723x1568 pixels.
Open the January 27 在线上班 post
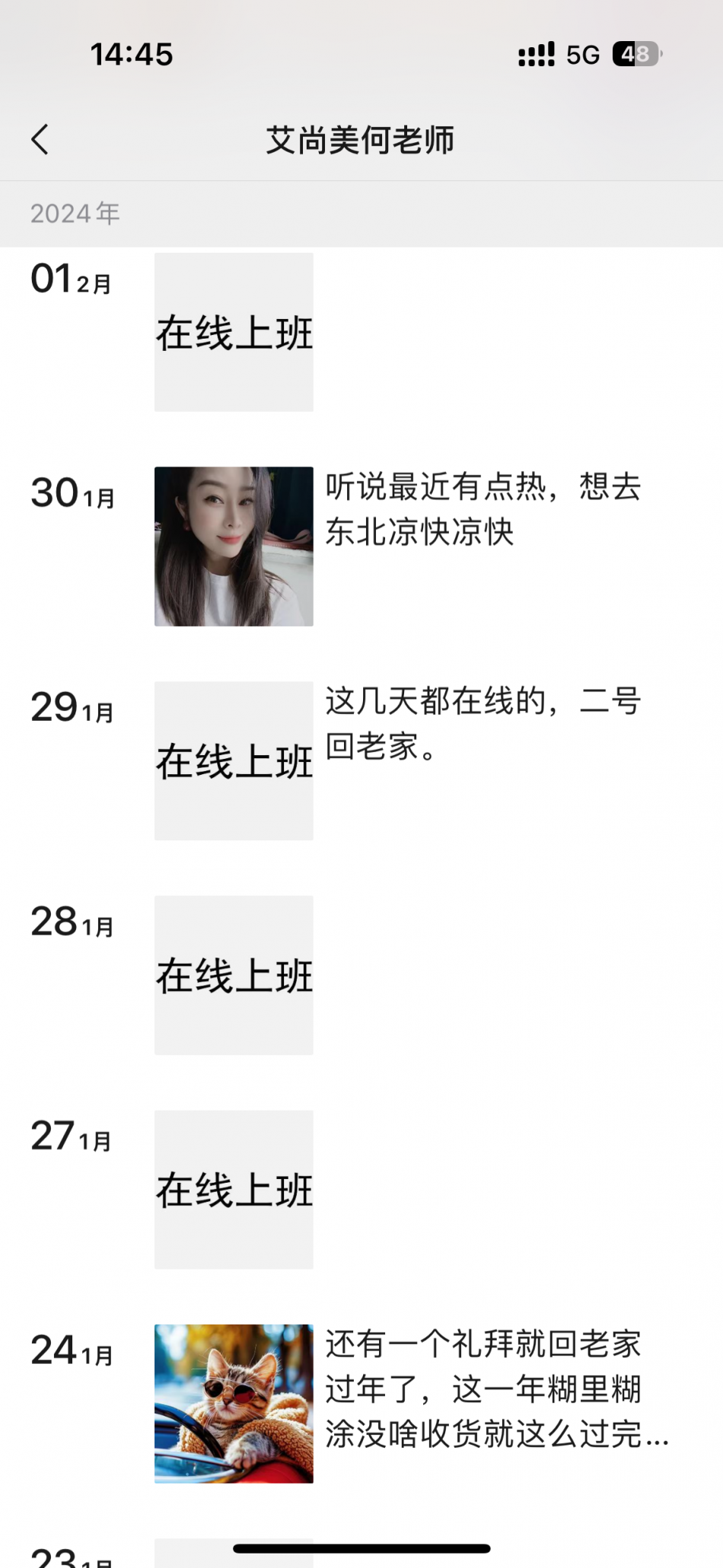[234, 1190]
